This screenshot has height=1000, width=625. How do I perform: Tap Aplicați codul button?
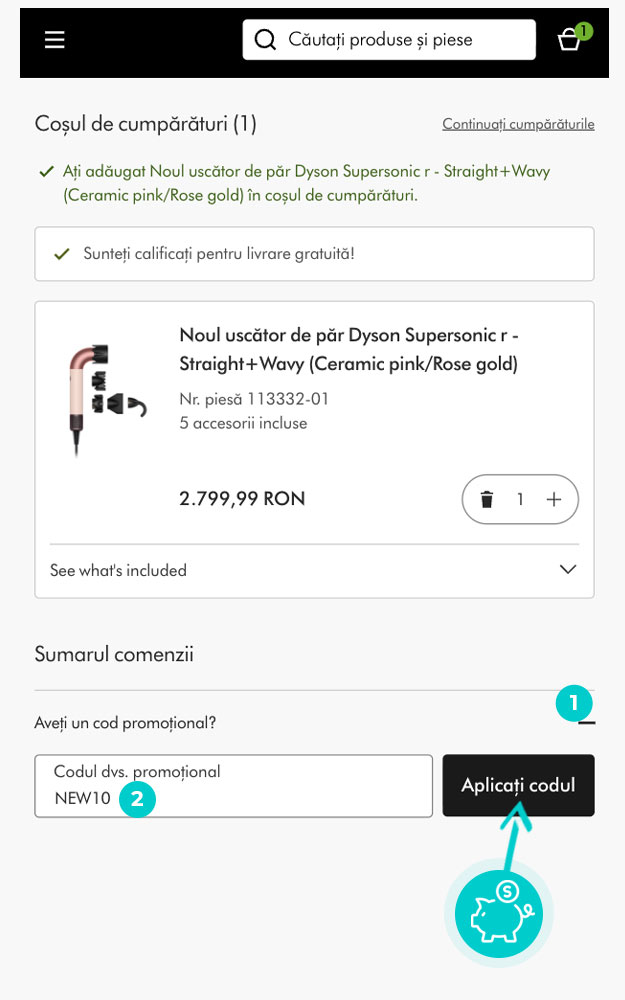click(x=518, y=785)
